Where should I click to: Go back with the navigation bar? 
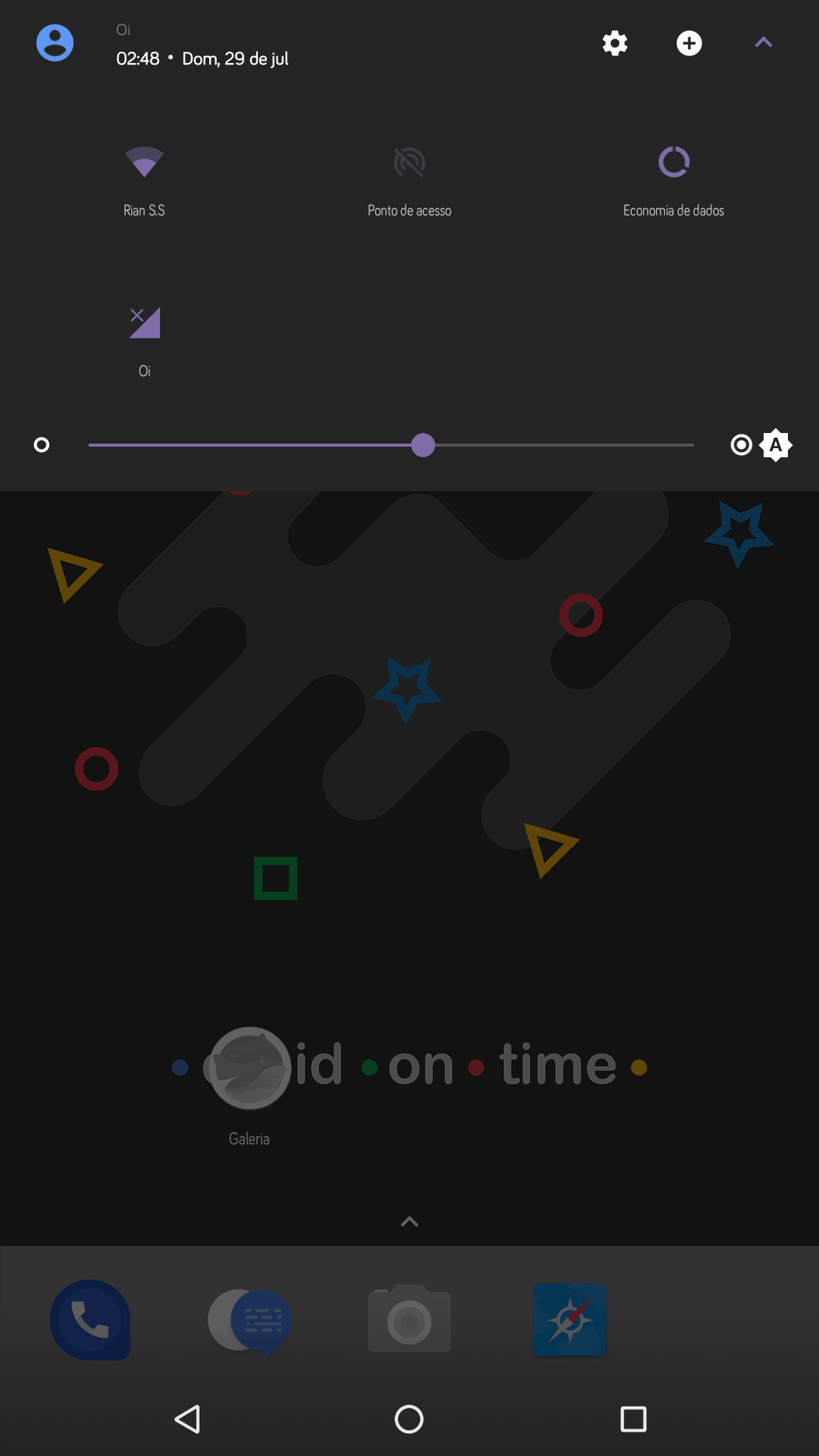pos(187,1419)
